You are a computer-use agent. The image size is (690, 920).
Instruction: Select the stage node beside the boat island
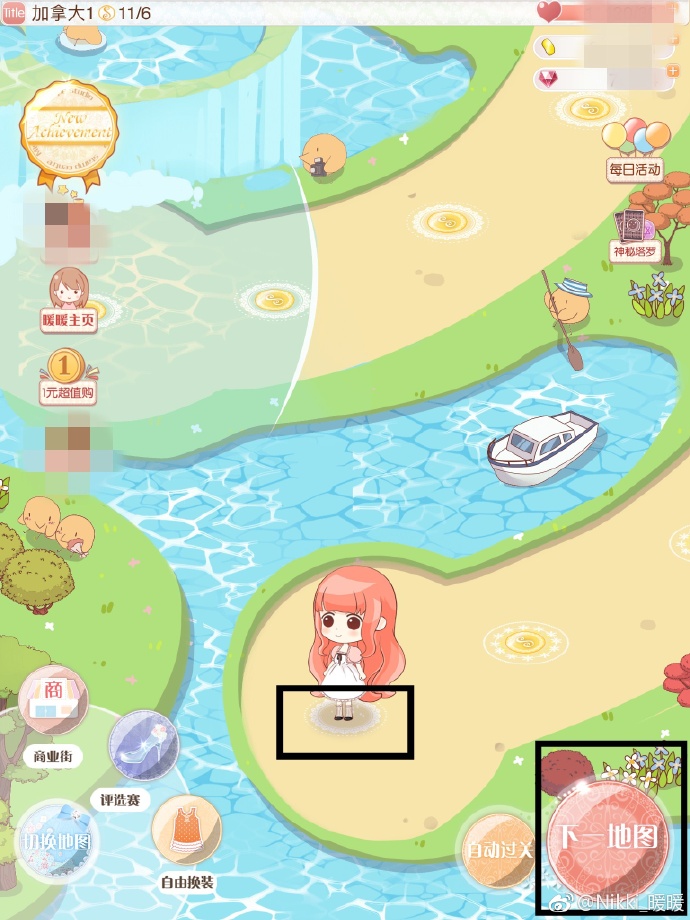[x=523, y=641]
